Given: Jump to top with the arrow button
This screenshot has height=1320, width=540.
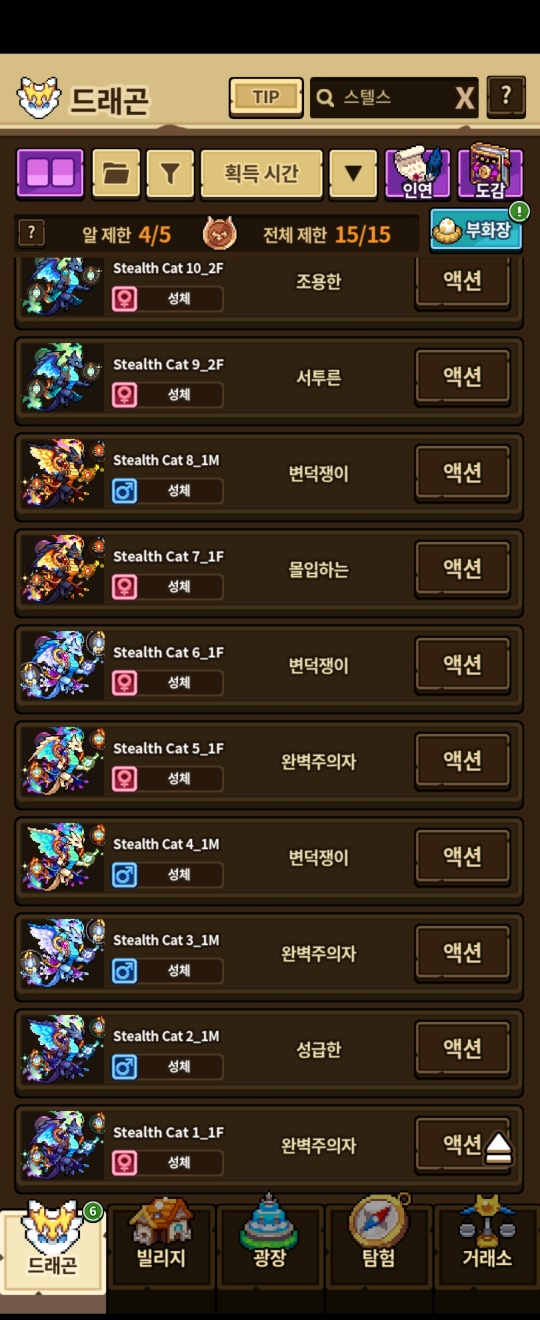Looking at the screenshot, I should coord(499,1149).
